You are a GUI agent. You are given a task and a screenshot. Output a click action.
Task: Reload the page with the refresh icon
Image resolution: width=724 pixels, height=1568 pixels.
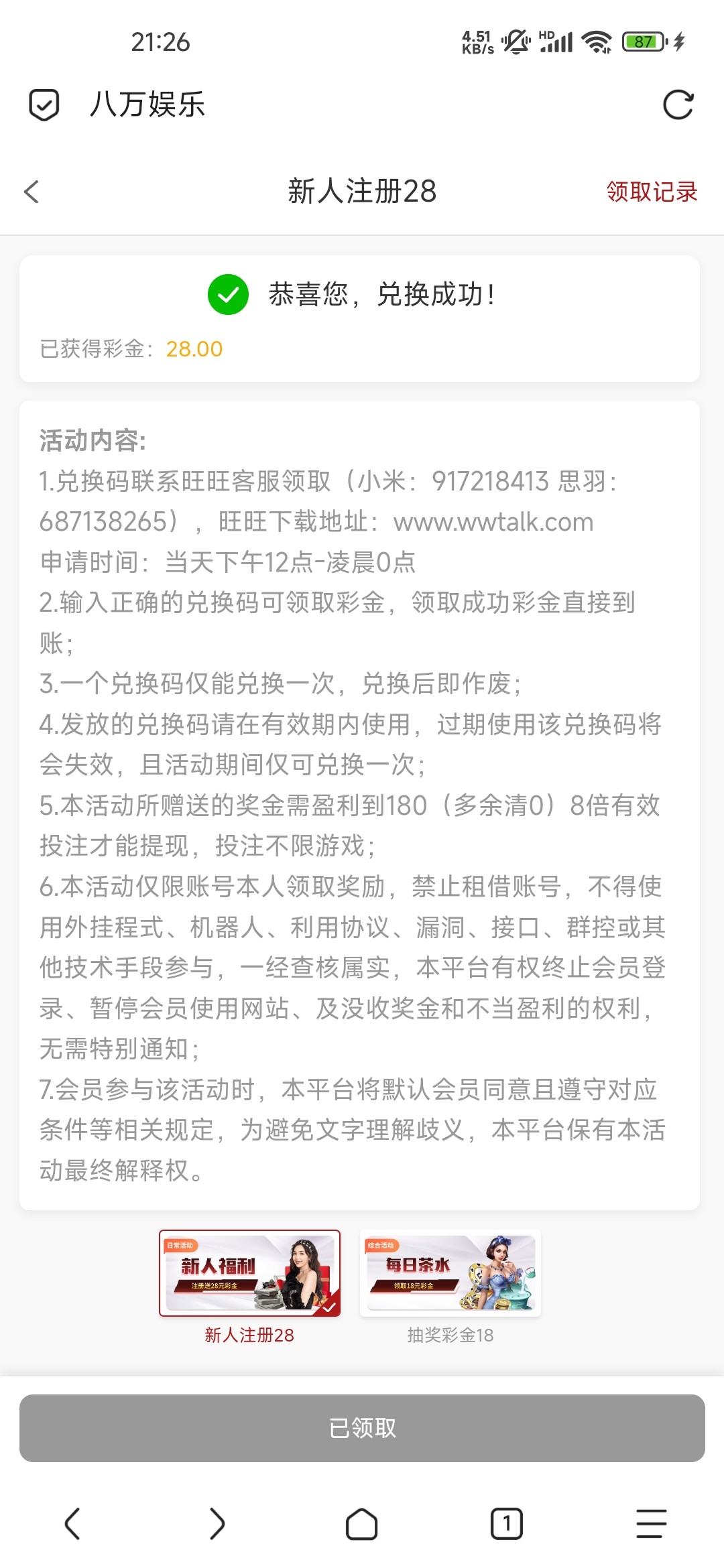coord(678,105)
